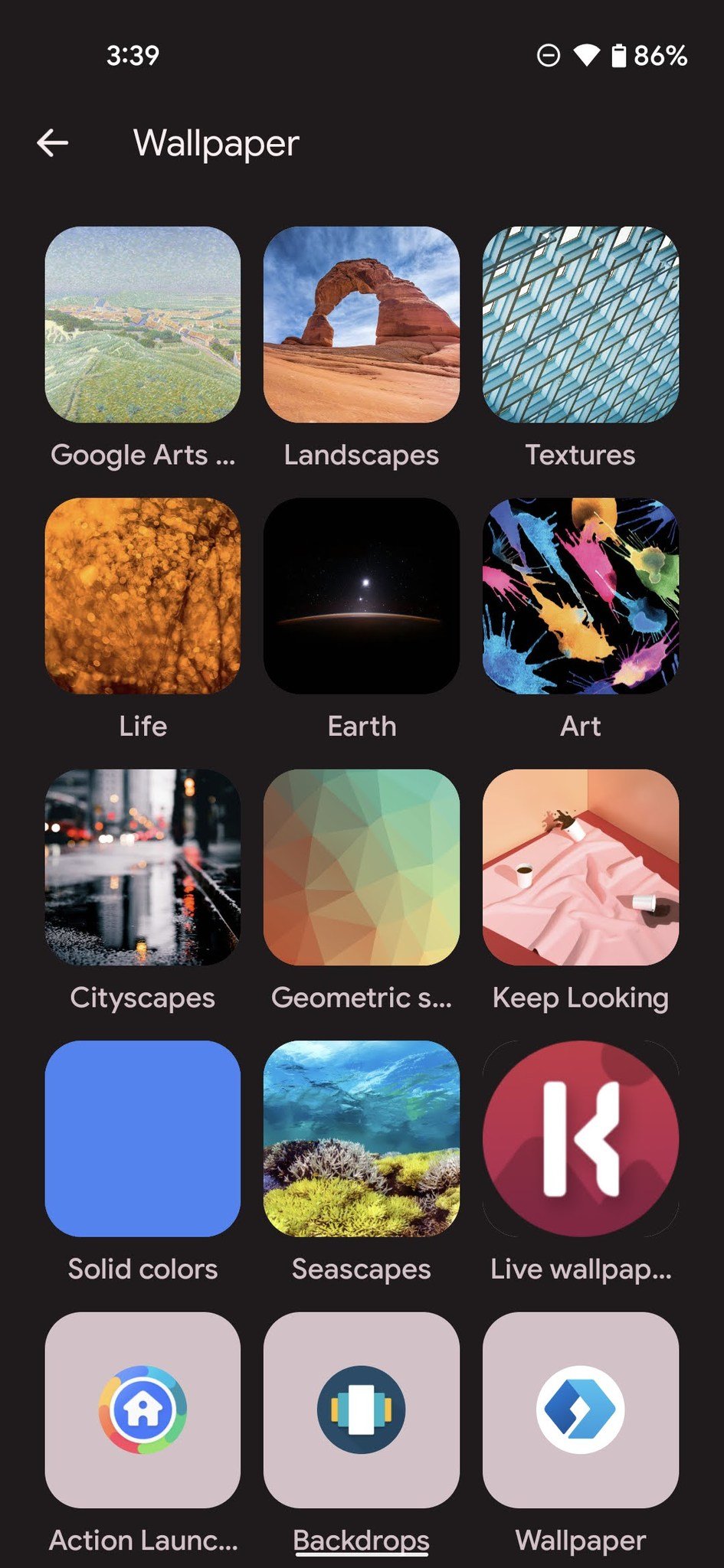
Task: Open the Geometric shapes category
Action: 362,867
